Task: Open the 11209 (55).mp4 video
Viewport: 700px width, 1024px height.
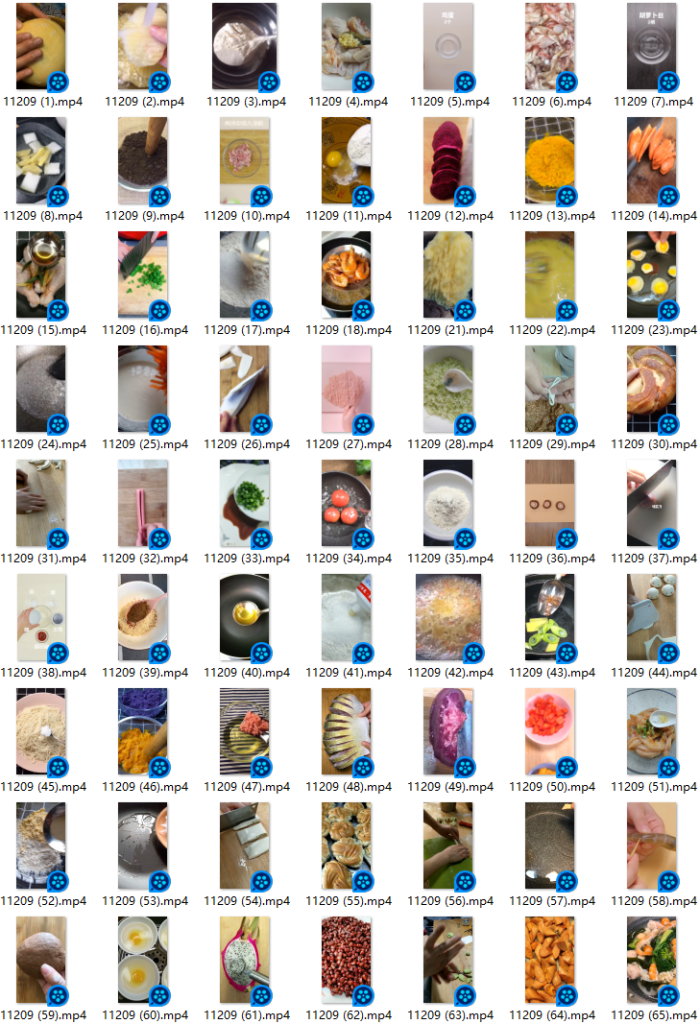Action: (346, 845)
